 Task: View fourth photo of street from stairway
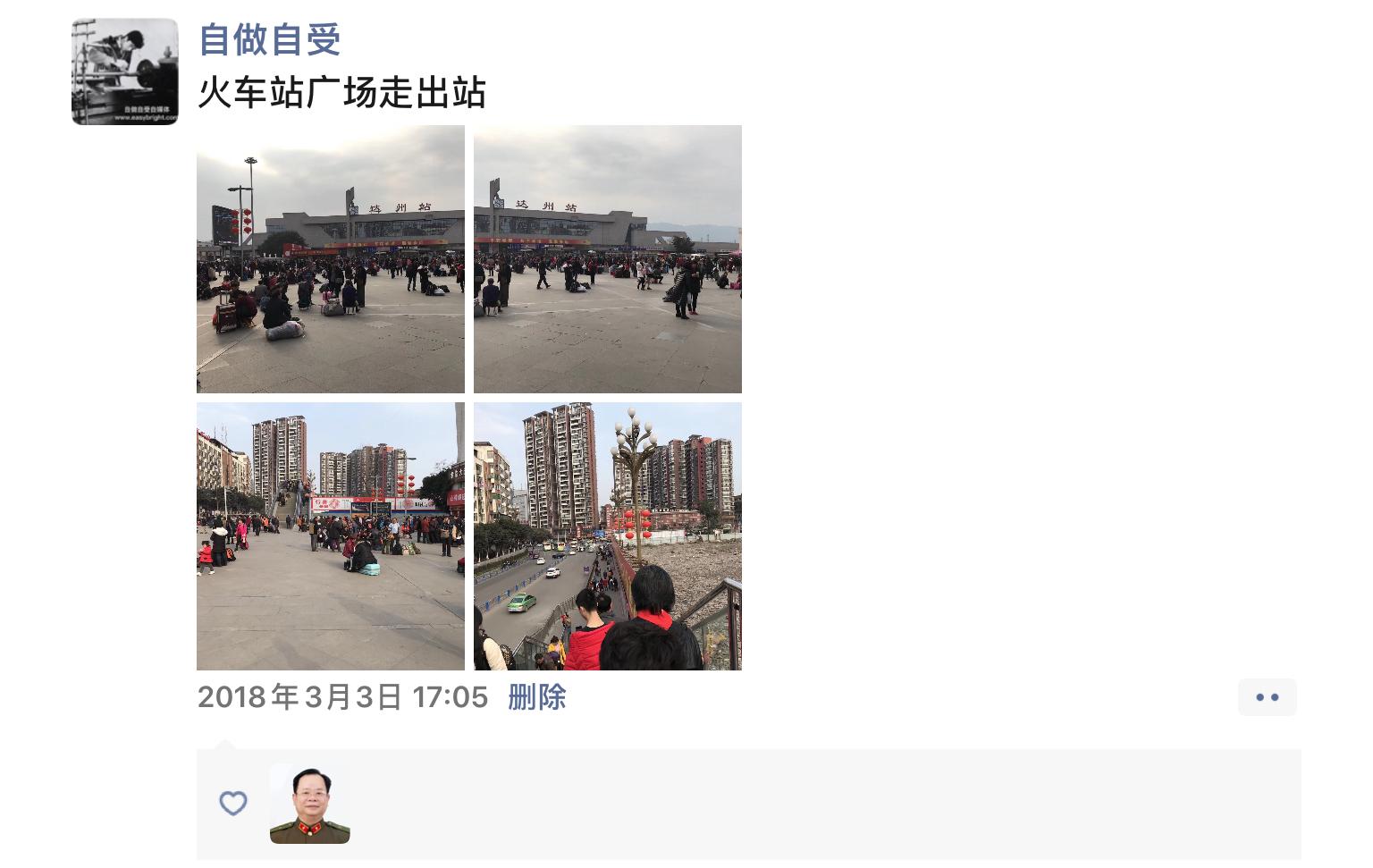point(608,536)
